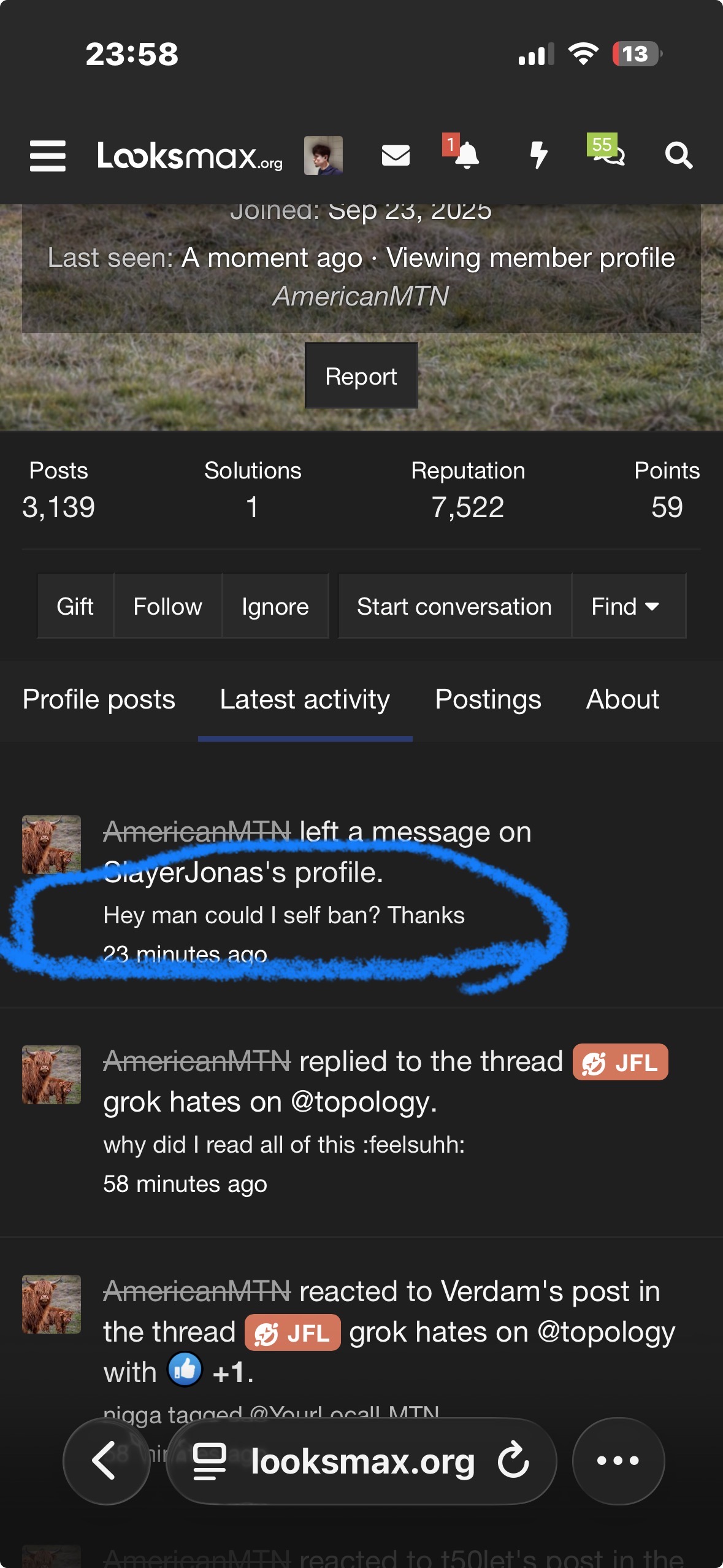Open the browser more options menu
Viewport: 723px width, 1568px height.
[618, 1461]
